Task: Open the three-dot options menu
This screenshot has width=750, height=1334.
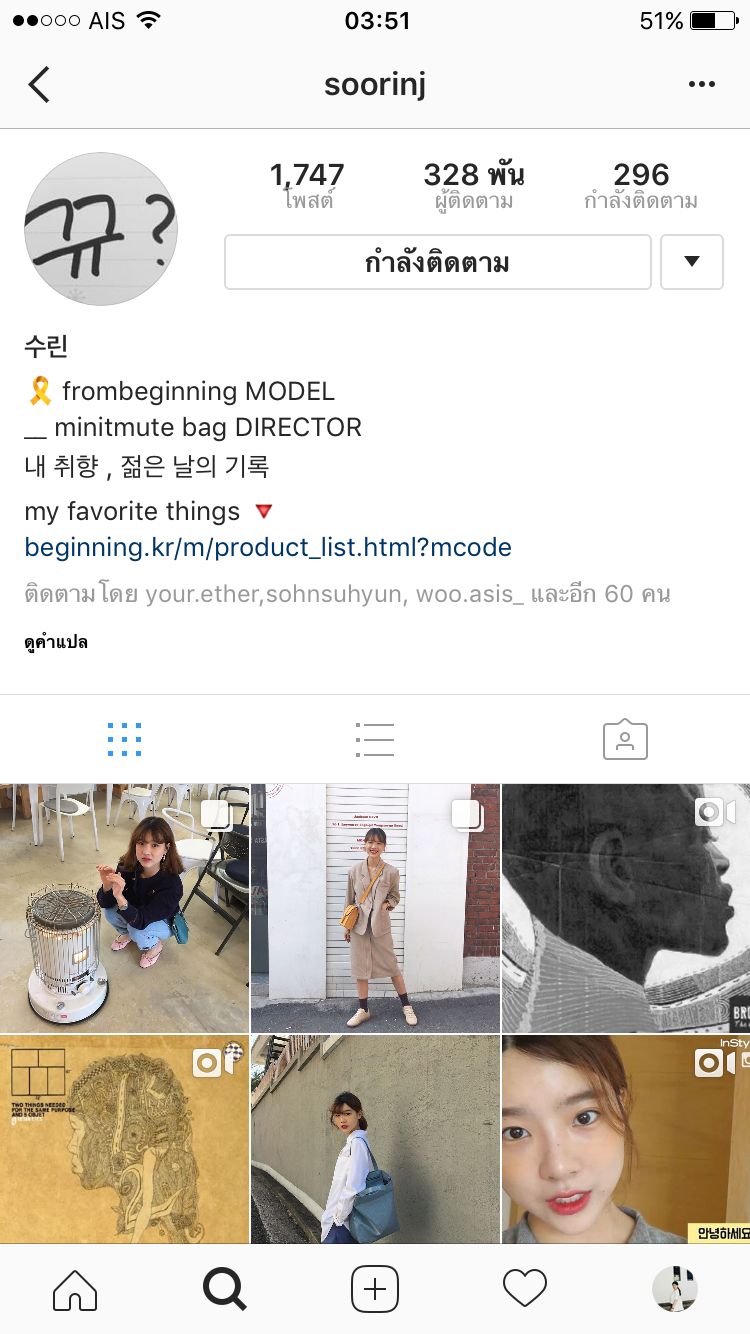Action: tap(702, 85)
